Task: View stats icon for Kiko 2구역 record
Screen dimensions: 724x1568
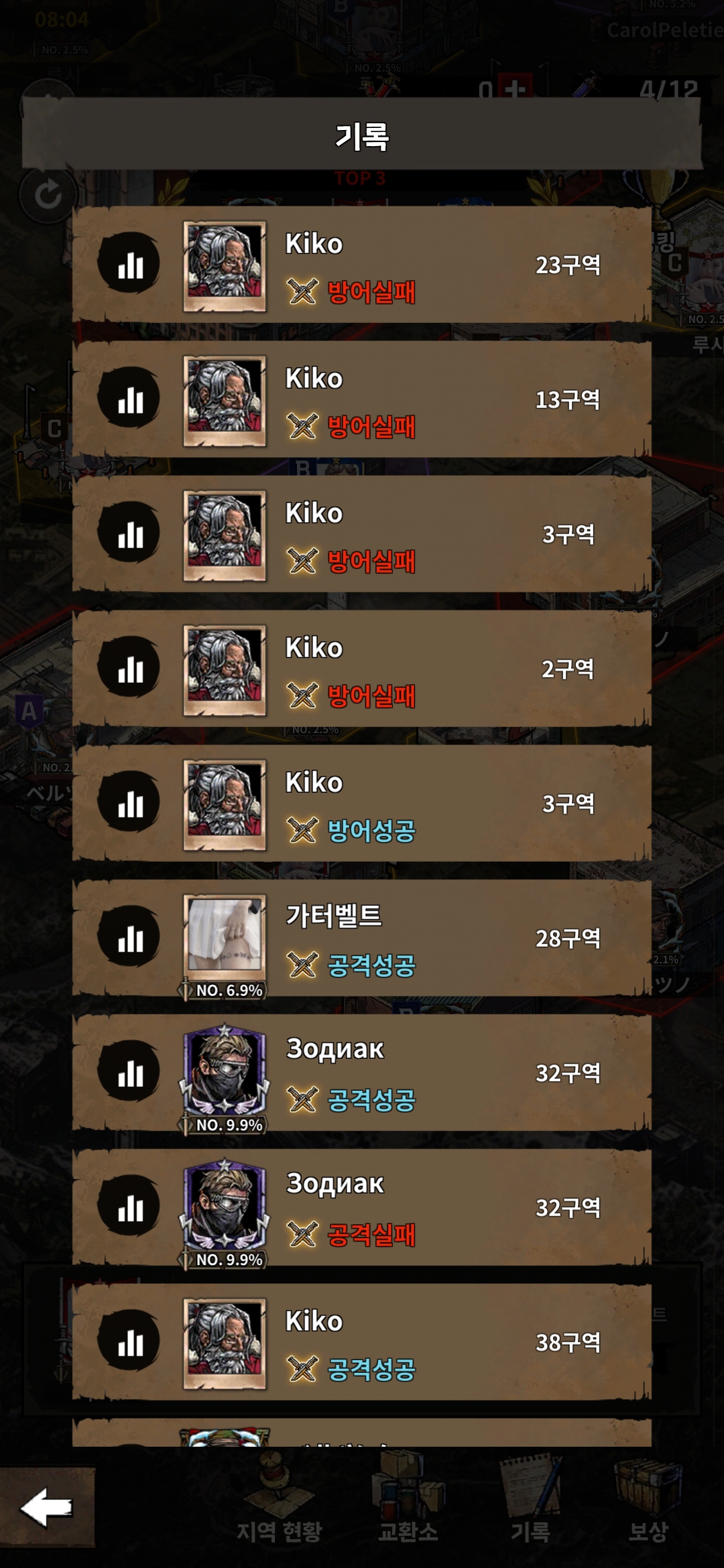Action: [129, 667]
